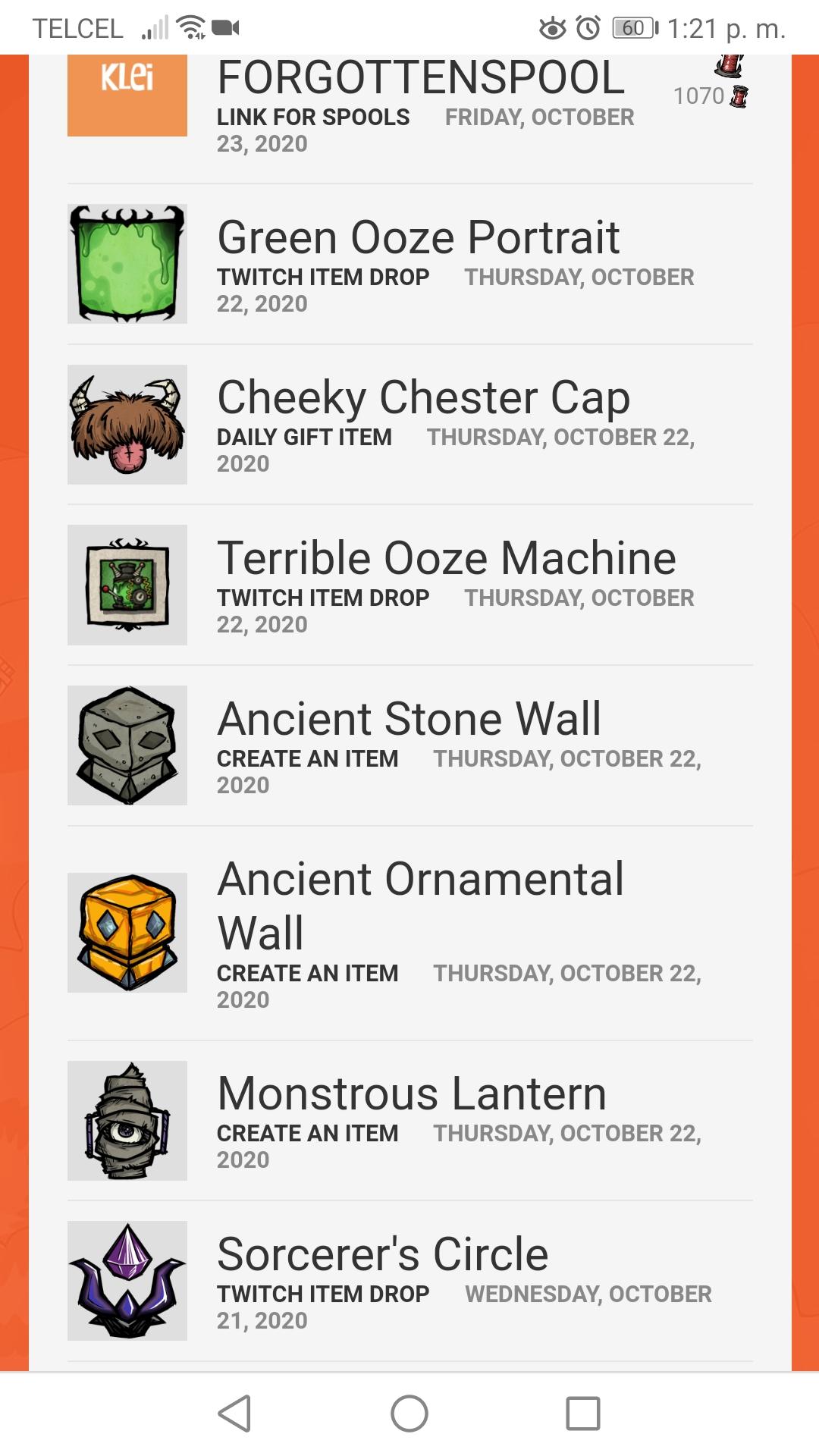The height and width of the screenshot is (1456, 819).
Task: Go back with the system back button
Action: coord(234,1414)
